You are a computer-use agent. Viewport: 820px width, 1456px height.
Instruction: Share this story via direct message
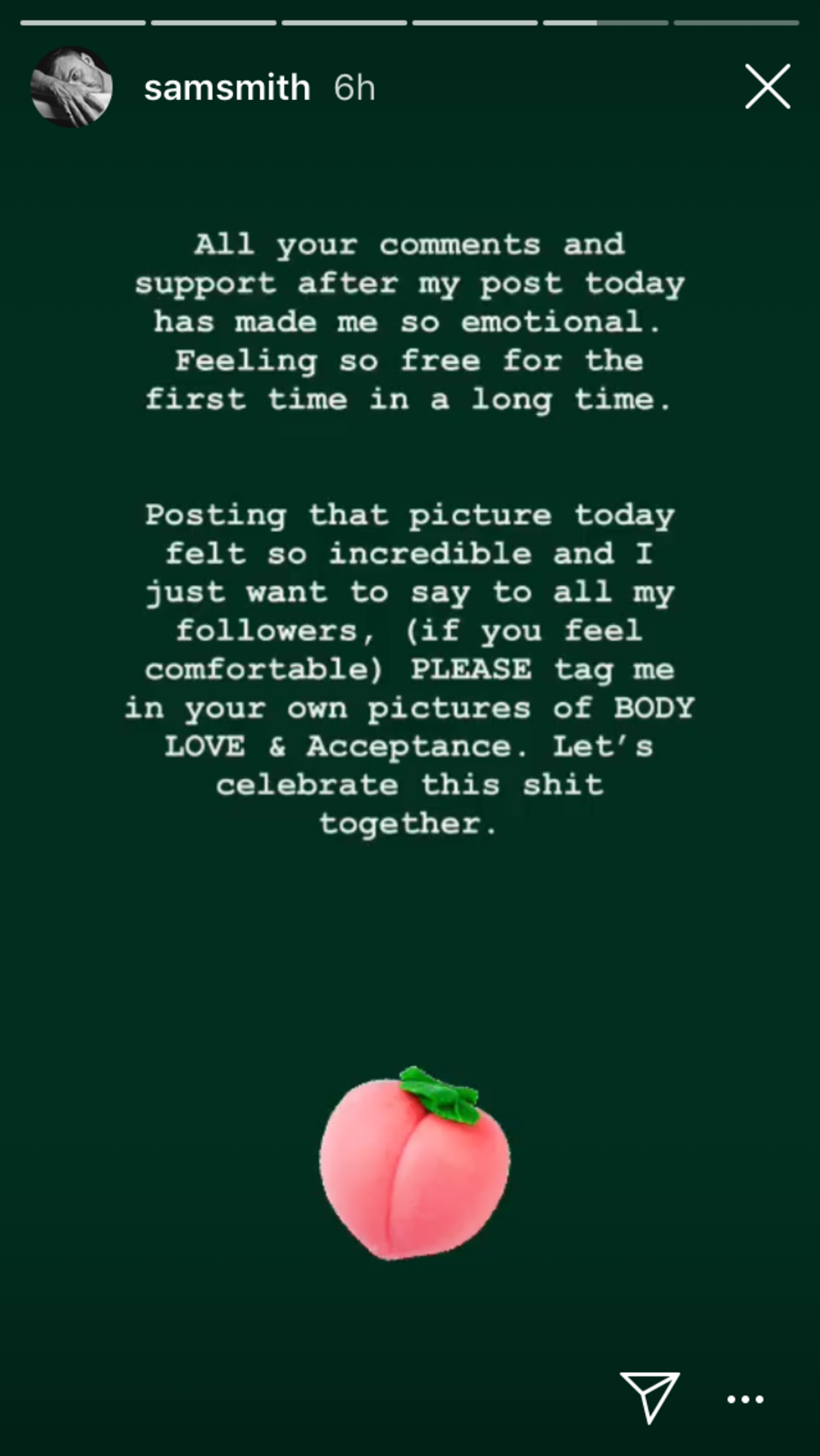pos(649,1397)
